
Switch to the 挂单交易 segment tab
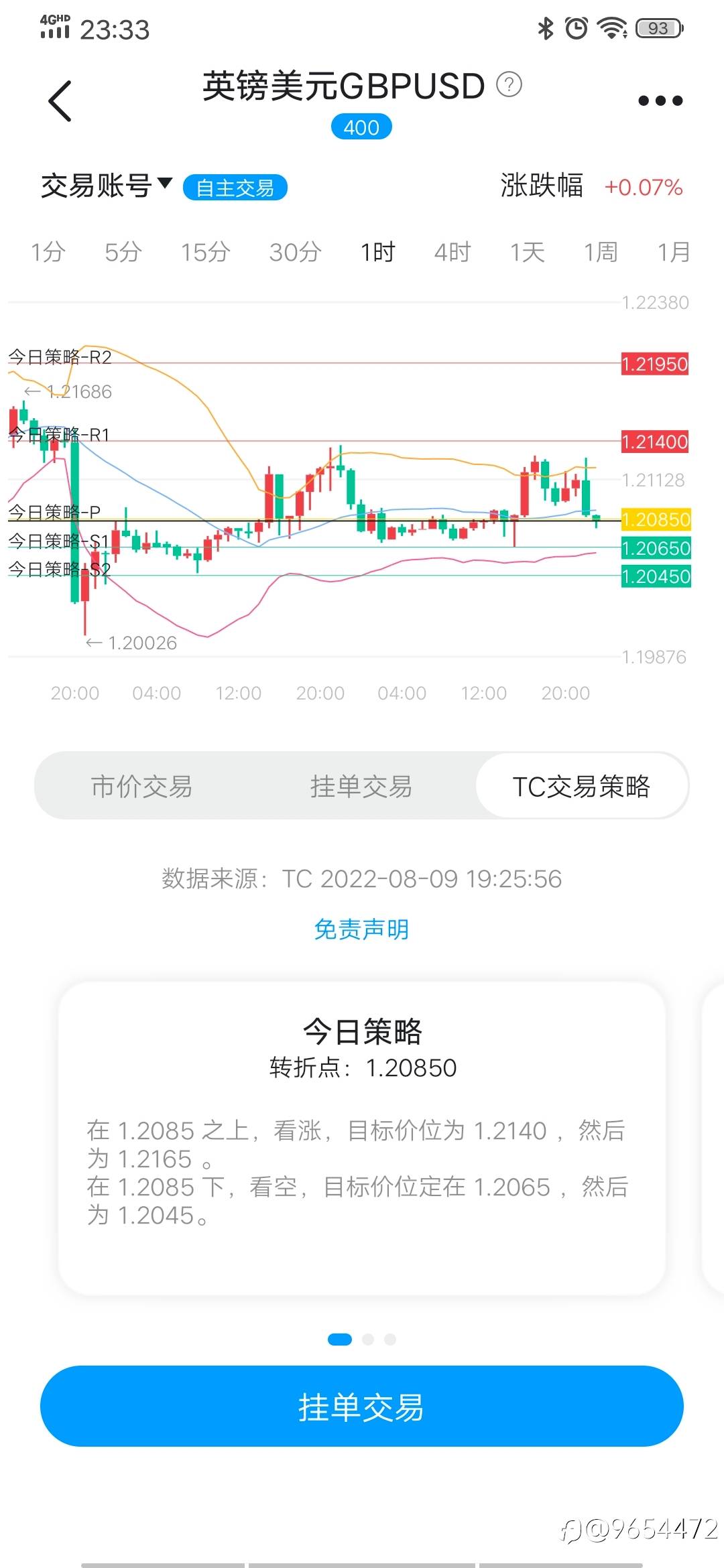[x=361, y=786]
